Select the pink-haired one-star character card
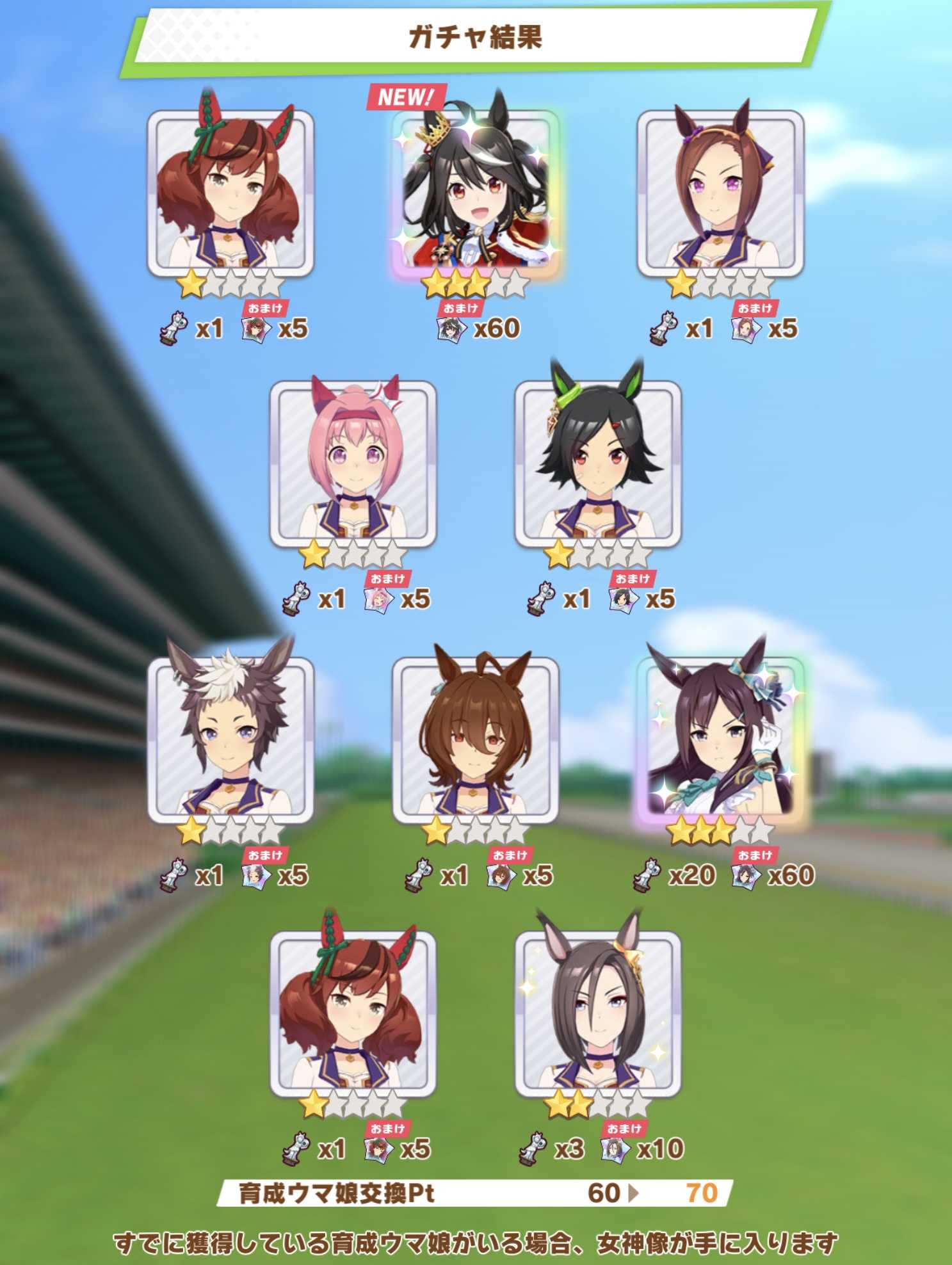 (x=353, y=465)
